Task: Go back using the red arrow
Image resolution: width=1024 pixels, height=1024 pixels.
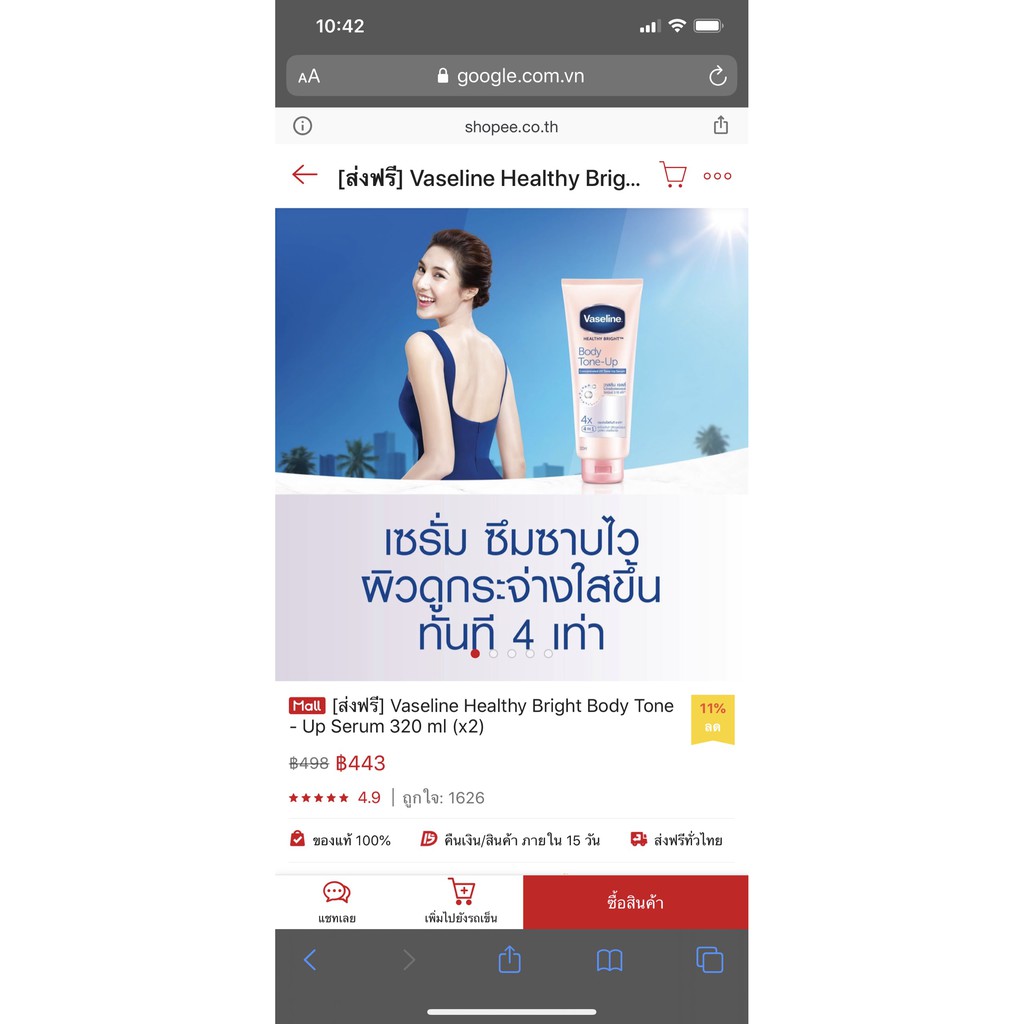Action: click(x=304, y=175)
